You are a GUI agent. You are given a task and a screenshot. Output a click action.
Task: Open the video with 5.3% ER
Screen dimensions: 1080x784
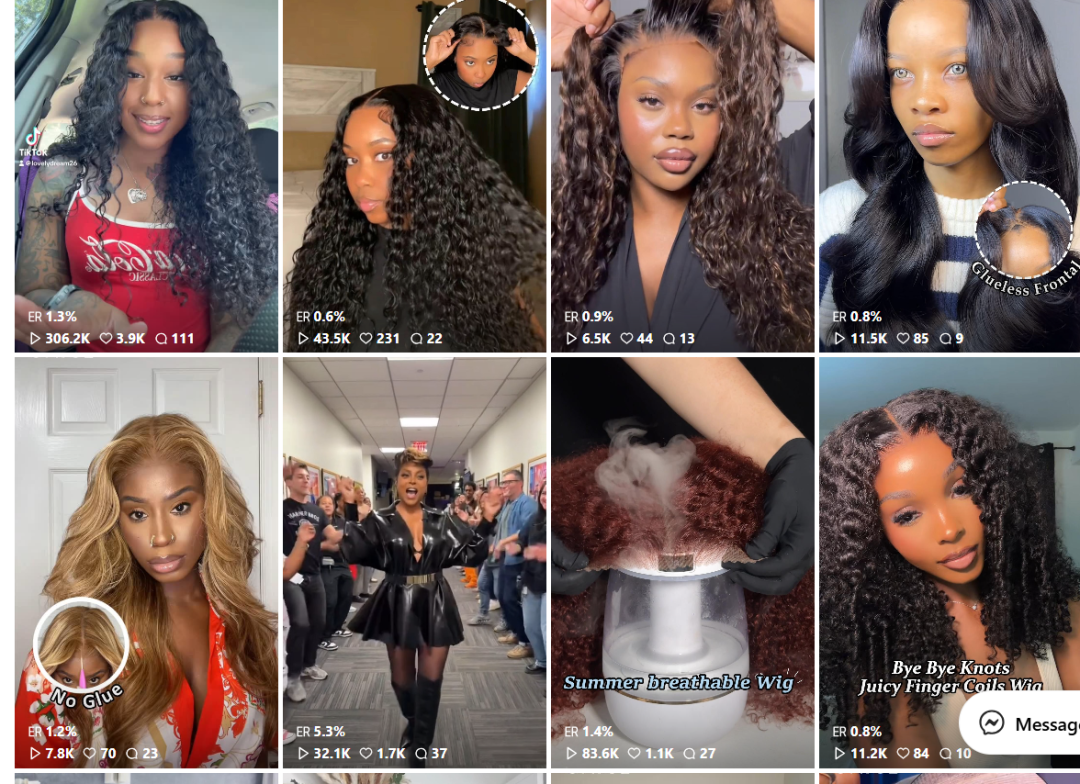point(414,560)
